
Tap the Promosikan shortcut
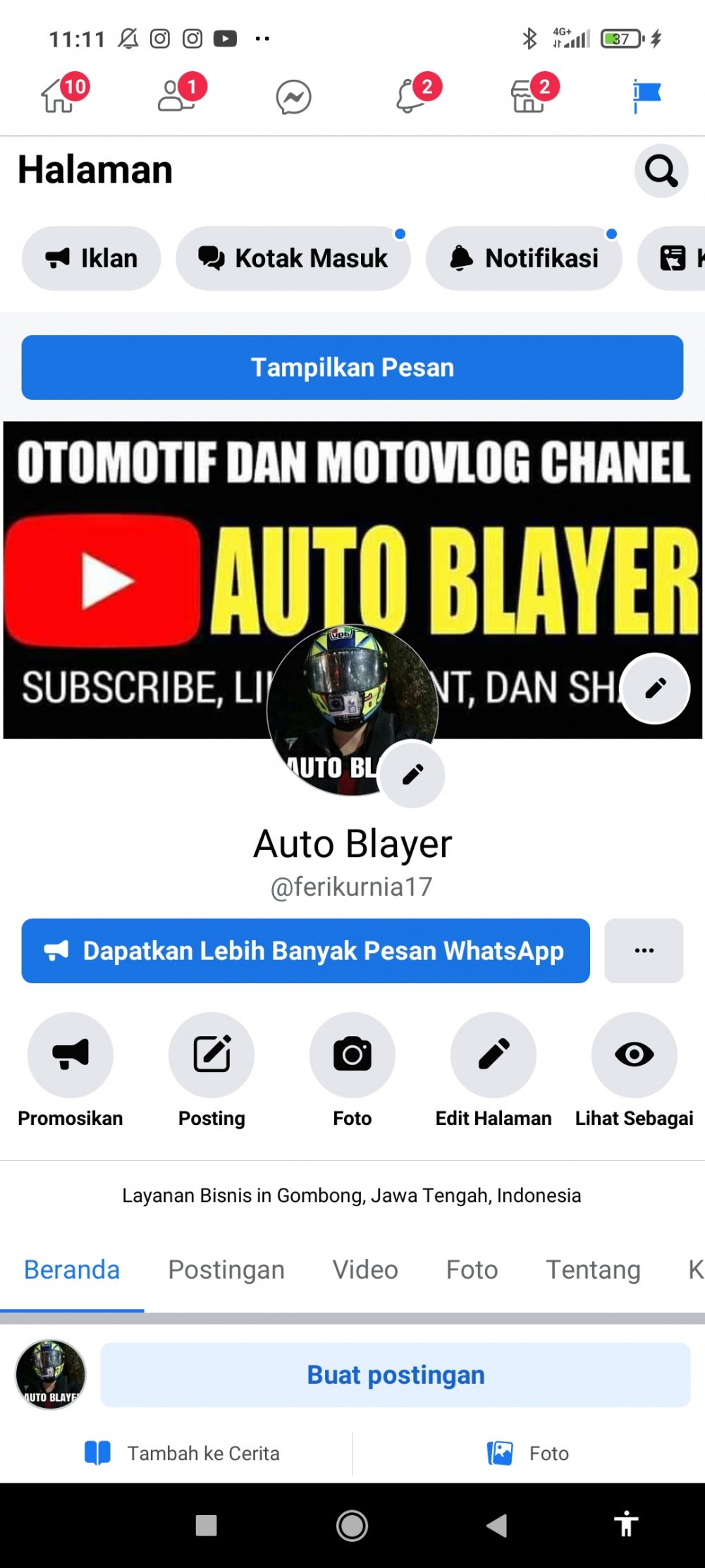pyautogui.click(x=70, y=1055)
